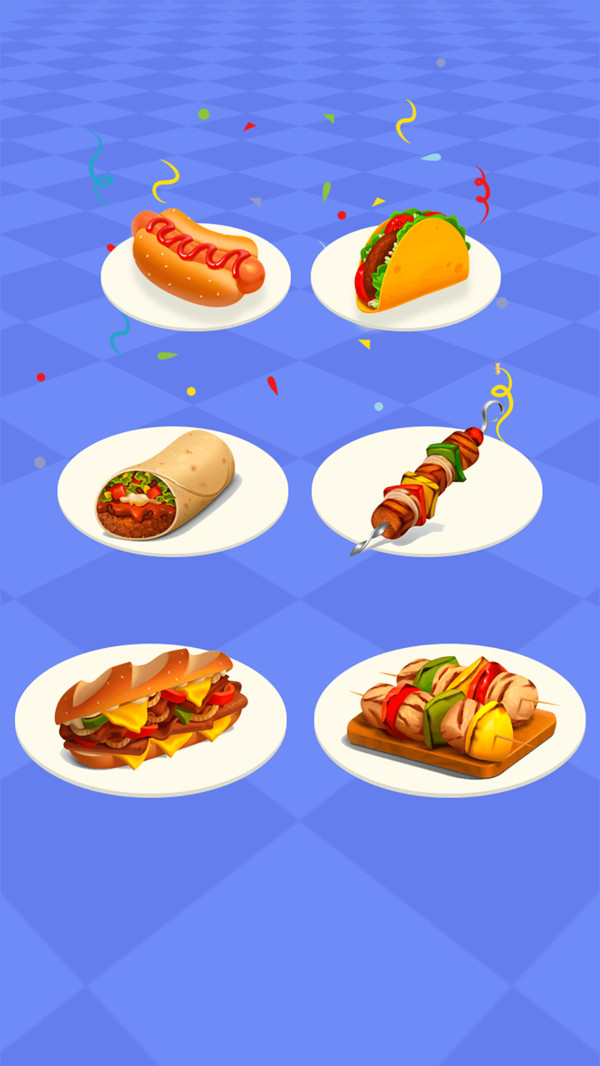Select the cheesesteak sandwich plate
Image resolution: width=600 pixels, height=1066 pixels.
click(x=150, y=715)
